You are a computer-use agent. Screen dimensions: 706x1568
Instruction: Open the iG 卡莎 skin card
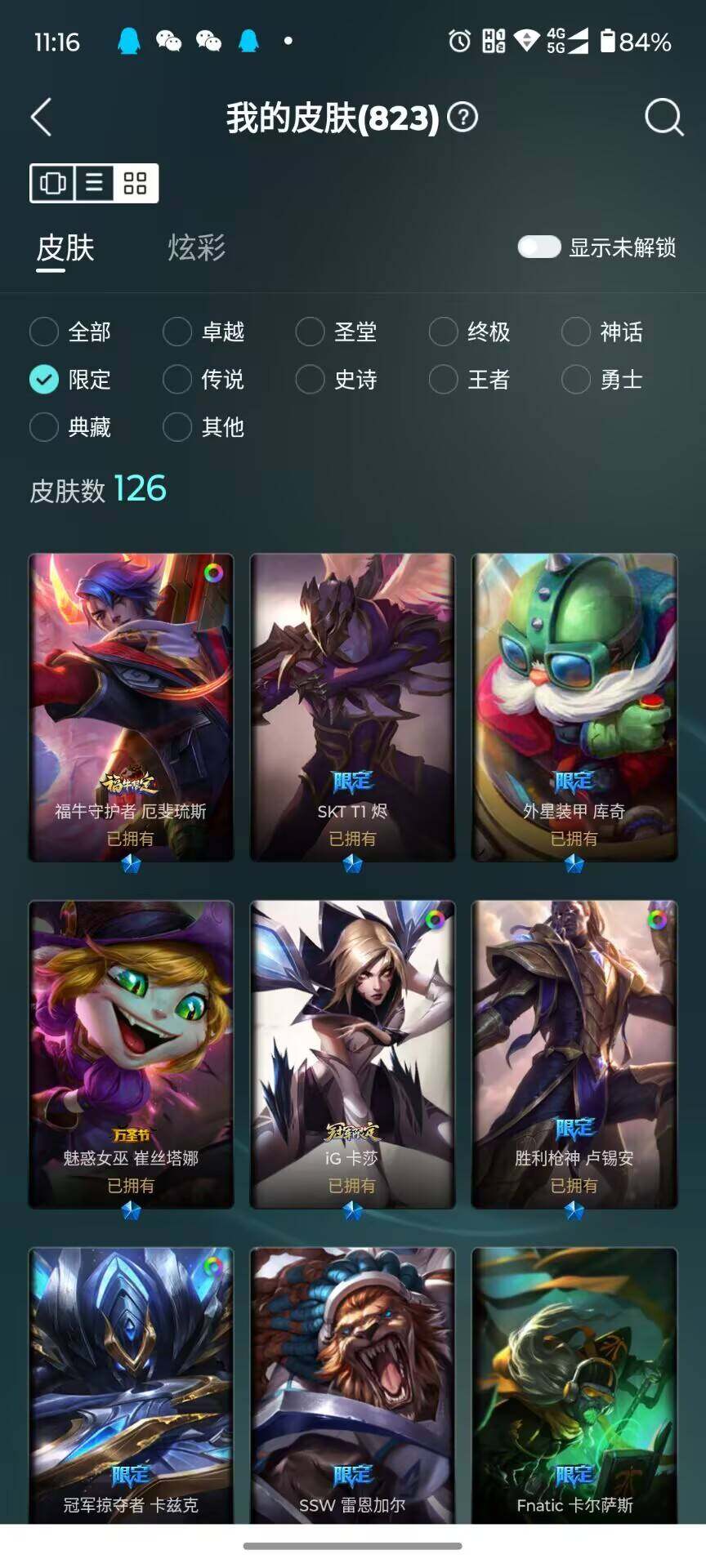(352, 1053)
